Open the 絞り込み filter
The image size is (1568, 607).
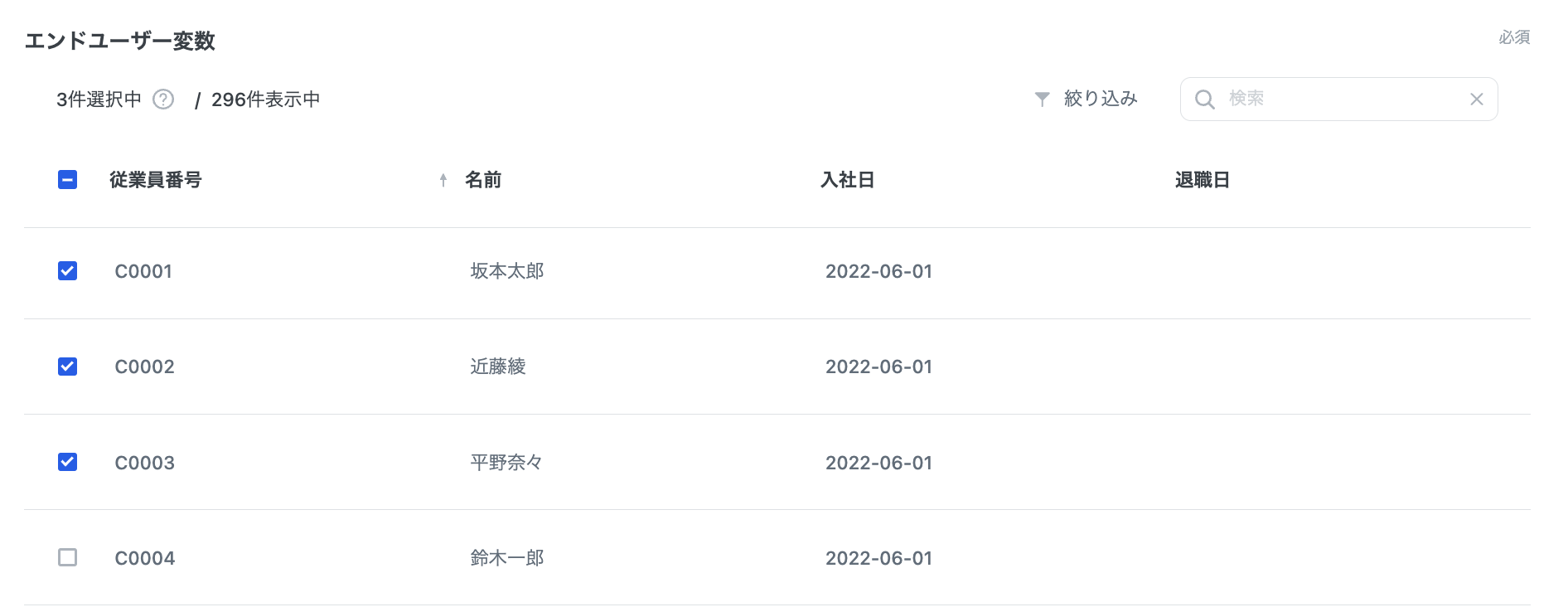(x=1086, y=99)
